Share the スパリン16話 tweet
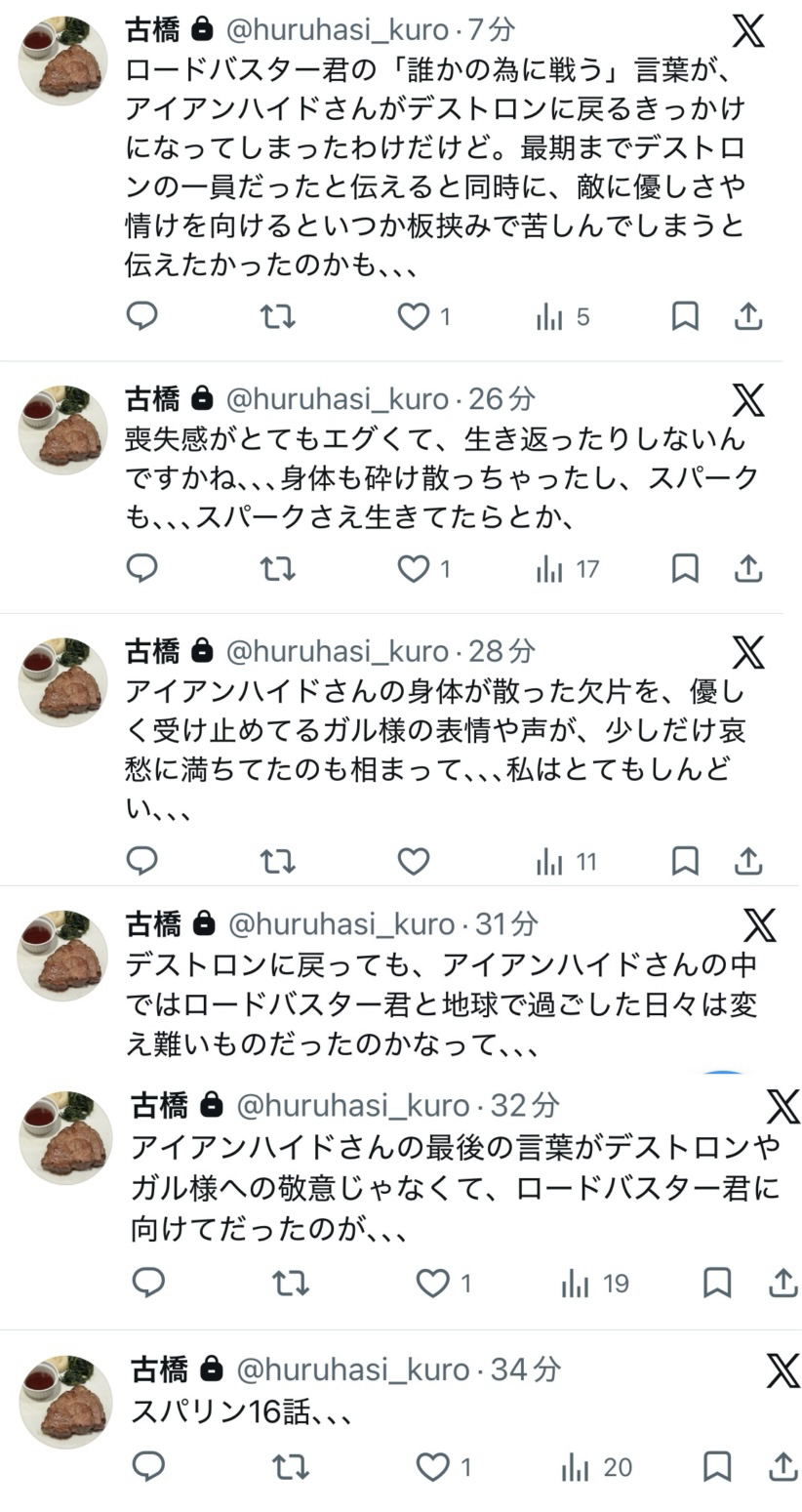The height and width of the screenshot is (1512, 802). (782, 1466)
